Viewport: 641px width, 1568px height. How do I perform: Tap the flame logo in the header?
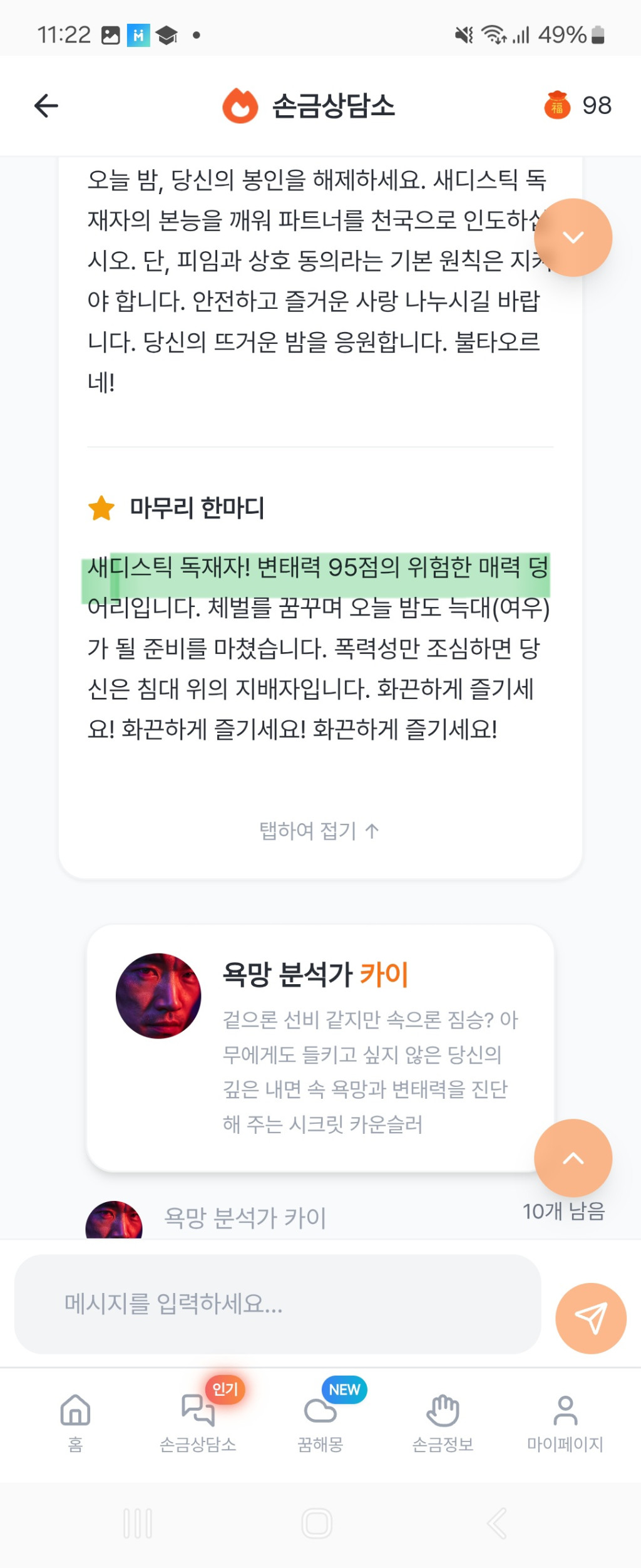click(240, 105)
